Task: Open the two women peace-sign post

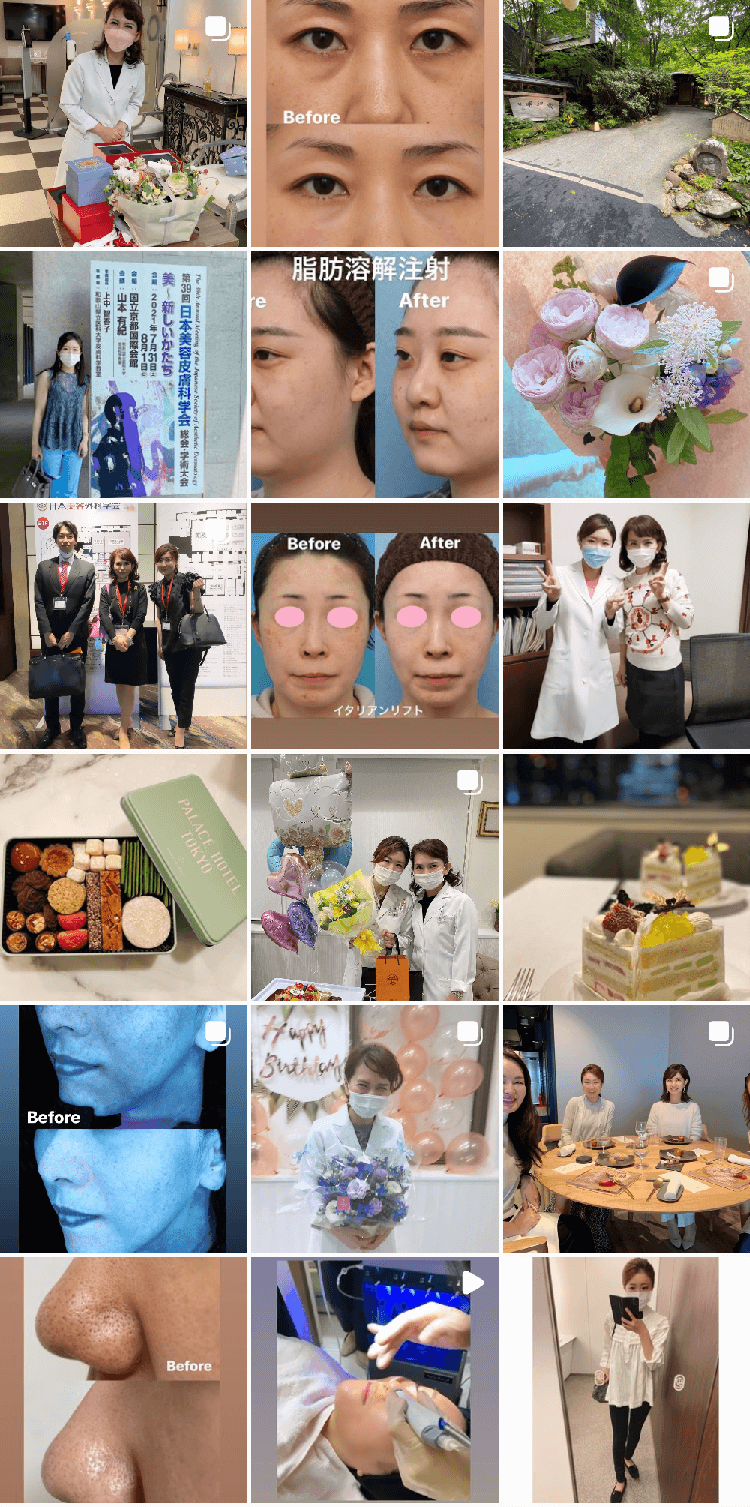Action: [x=626, y=626]
